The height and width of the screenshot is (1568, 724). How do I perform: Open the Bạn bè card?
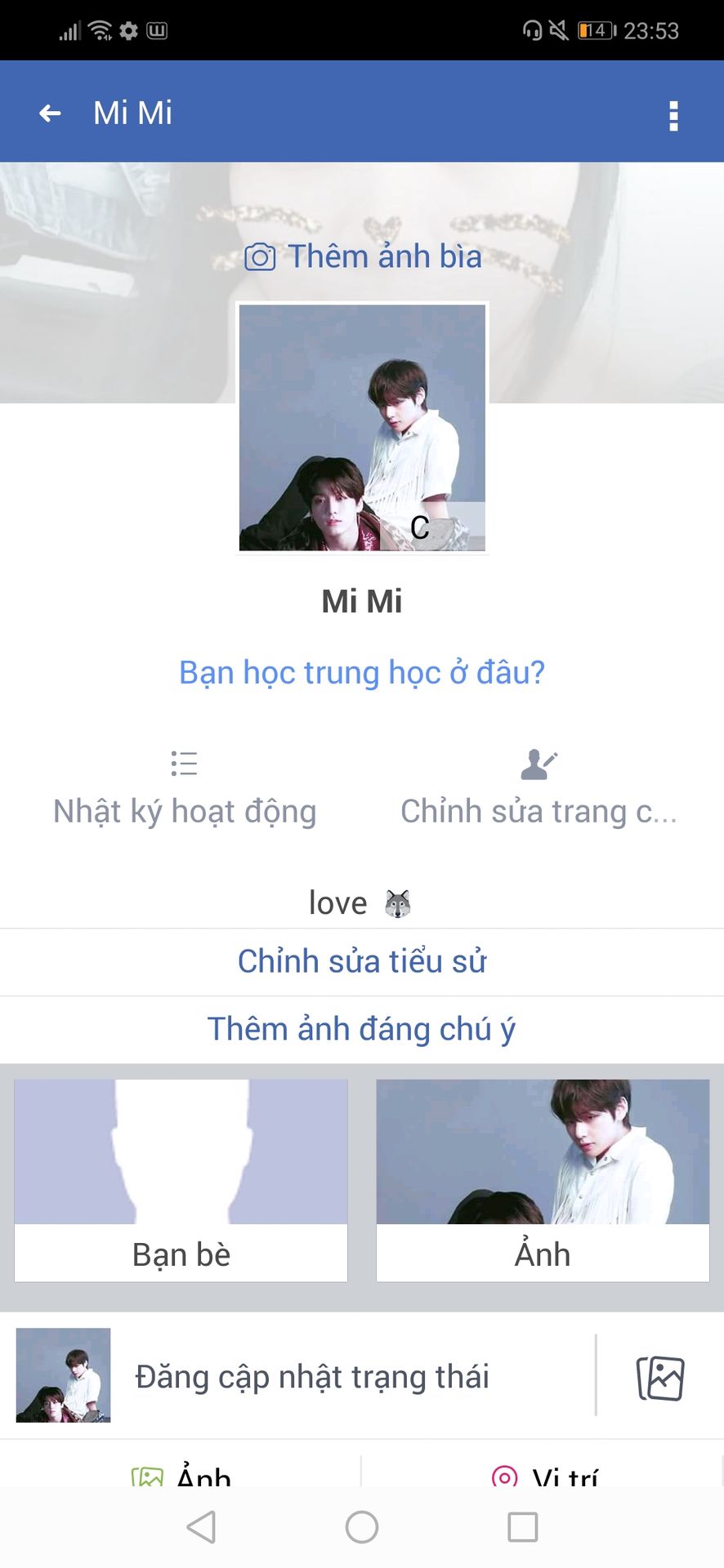coord(181,1180)
